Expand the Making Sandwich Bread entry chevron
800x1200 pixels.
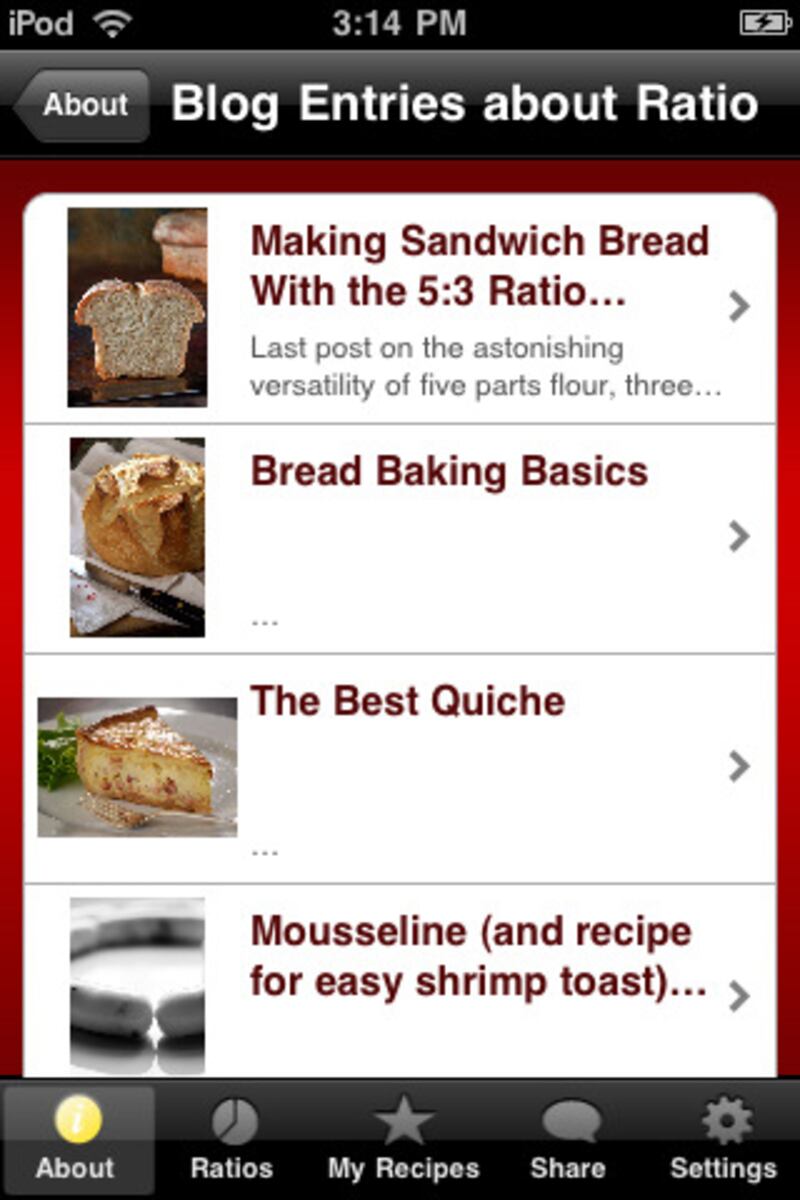click(x=738, y=306)
